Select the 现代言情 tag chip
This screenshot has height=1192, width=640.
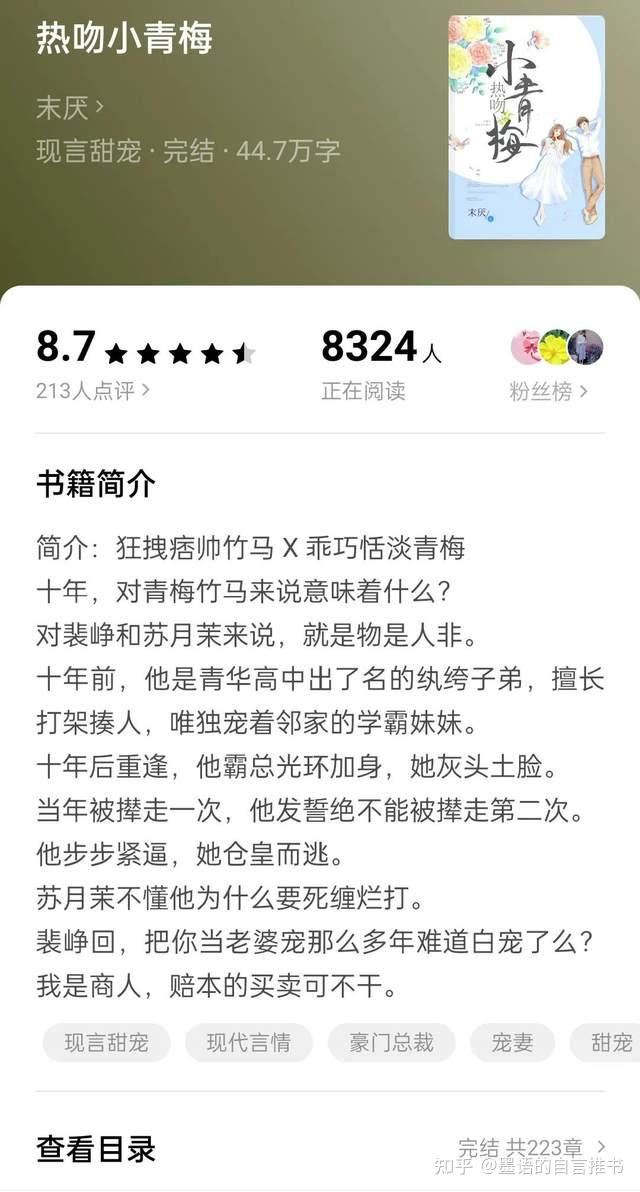[x=248, y=1043]
